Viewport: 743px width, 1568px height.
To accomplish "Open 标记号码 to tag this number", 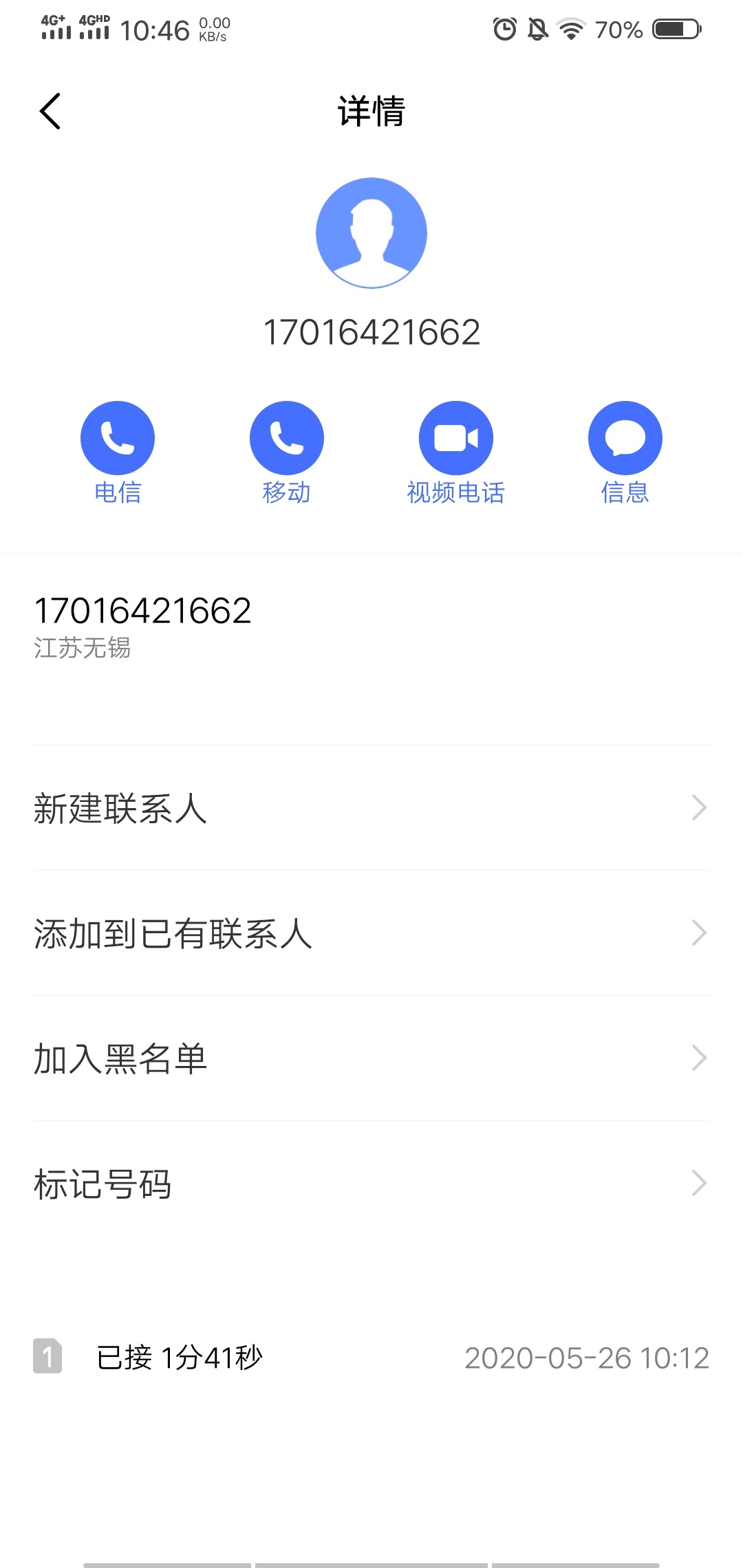I will [x=371, y=1184].
